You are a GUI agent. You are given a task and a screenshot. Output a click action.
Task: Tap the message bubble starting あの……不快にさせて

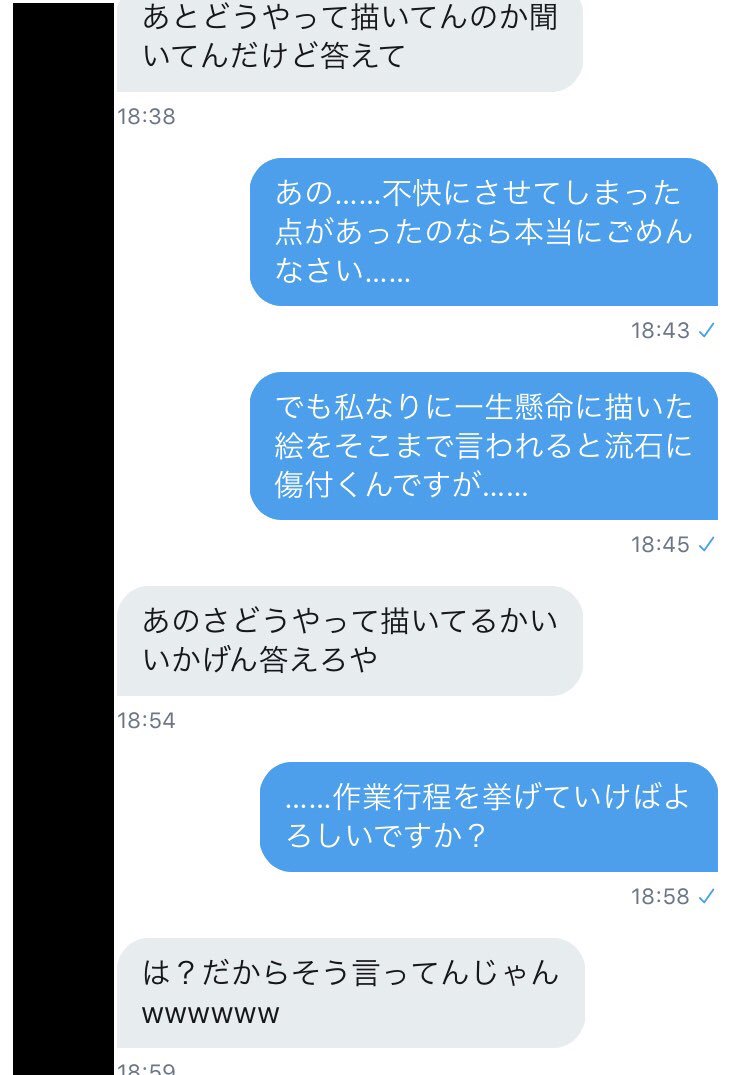483,232
